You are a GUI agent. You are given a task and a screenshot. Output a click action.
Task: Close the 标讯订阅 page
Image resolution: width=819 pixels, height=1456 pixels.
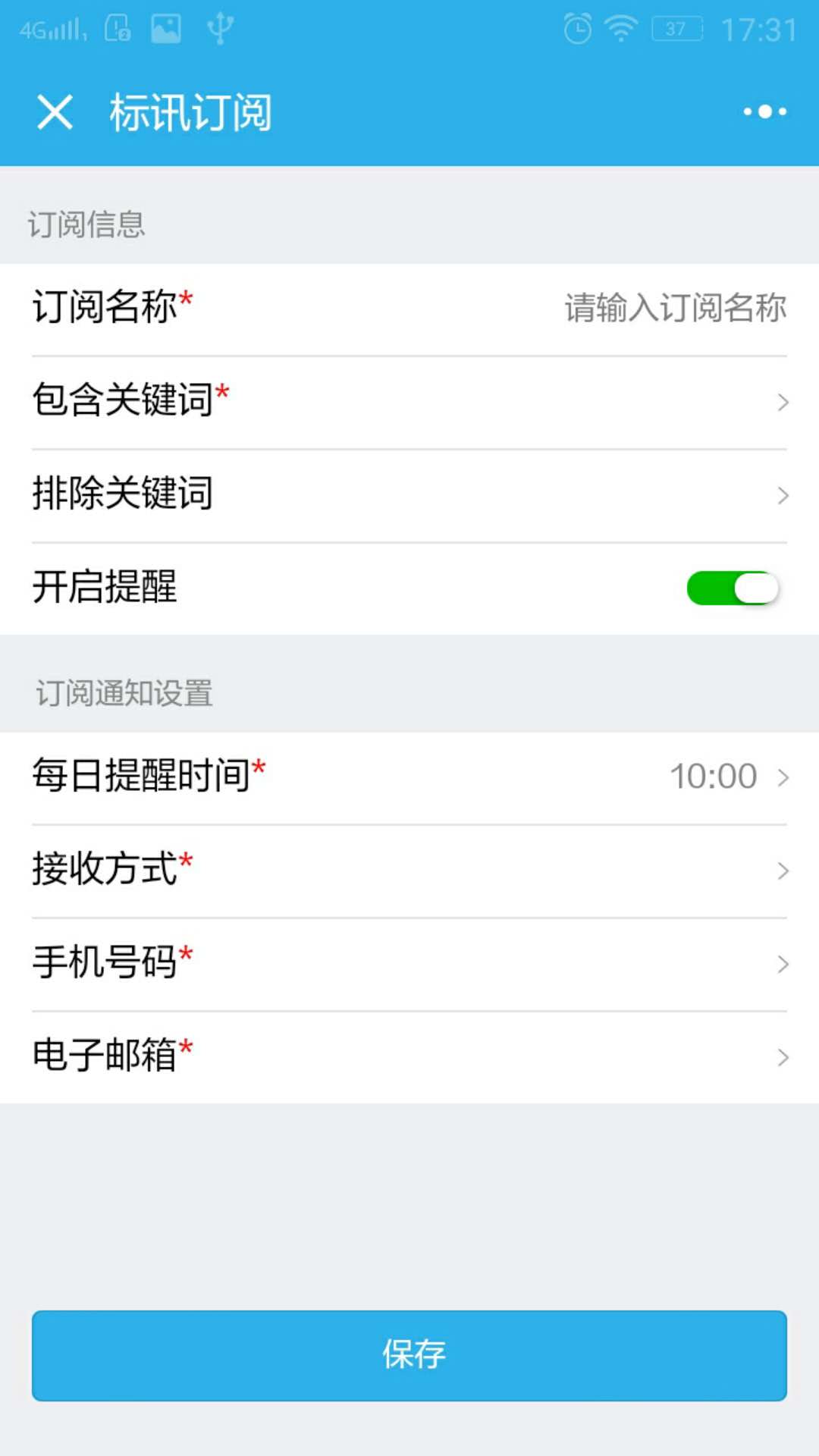pos(55,112)
